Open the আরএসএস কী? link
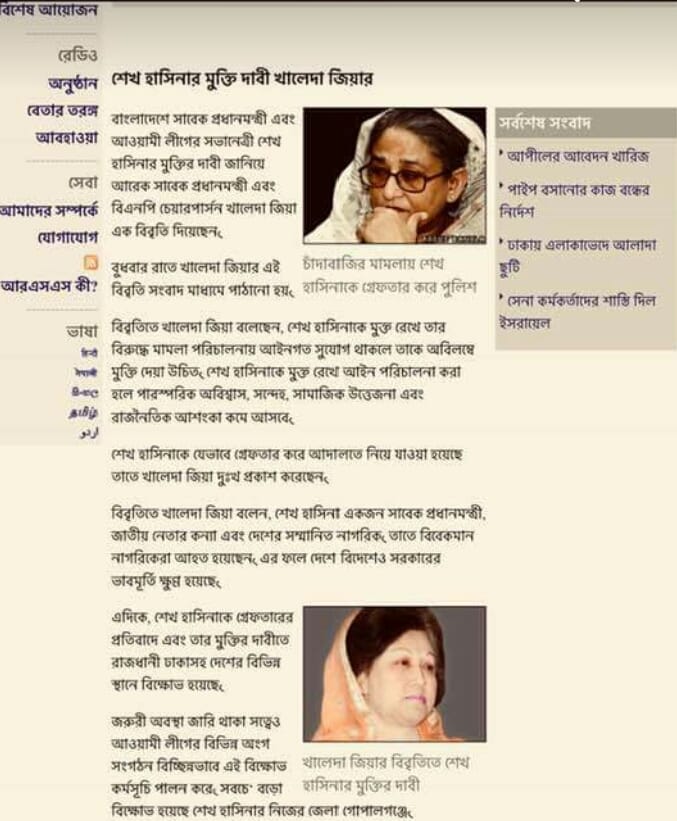The image size is (677, 821). pos(50,286)
